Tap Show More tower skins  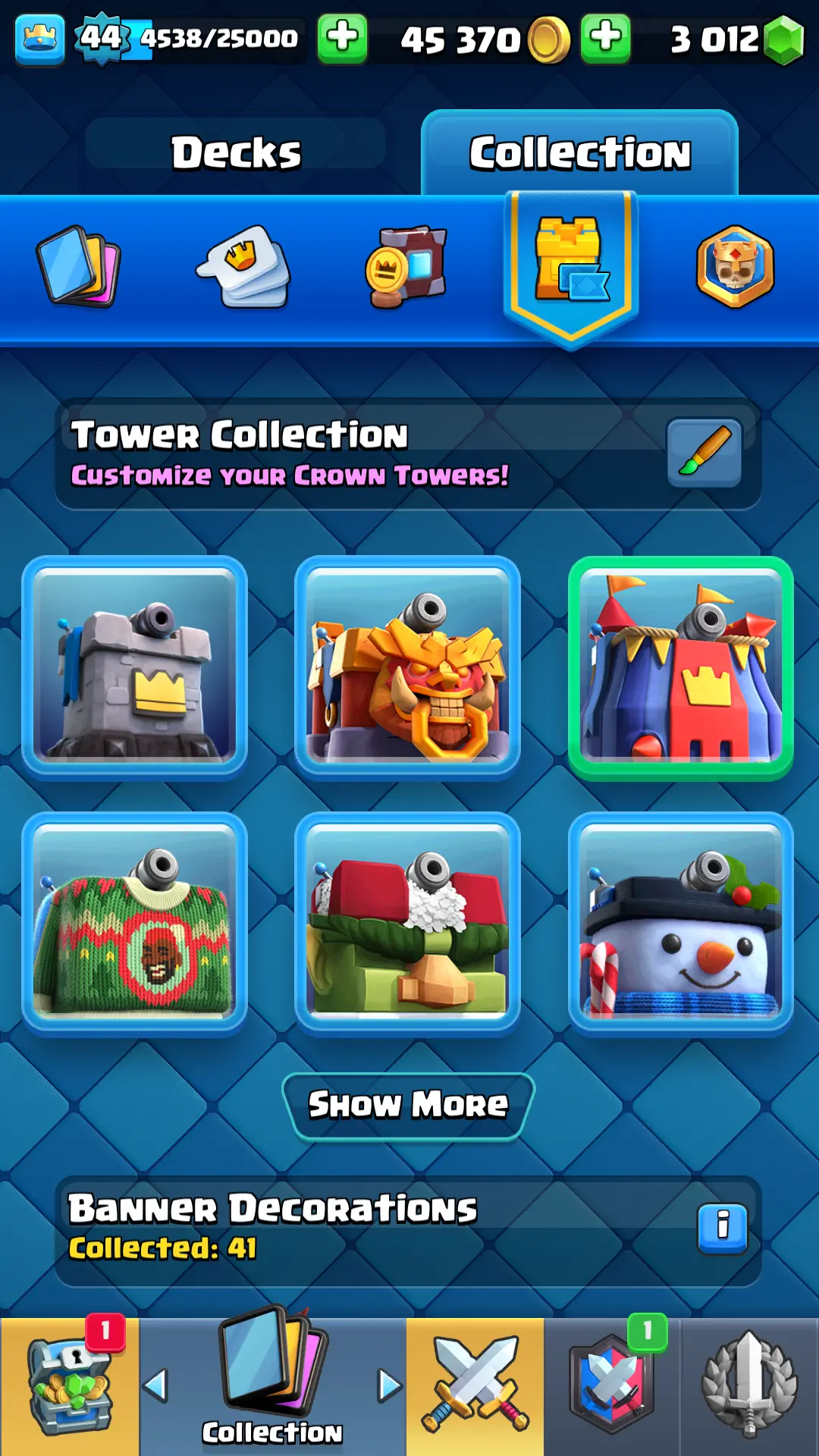408,1106
